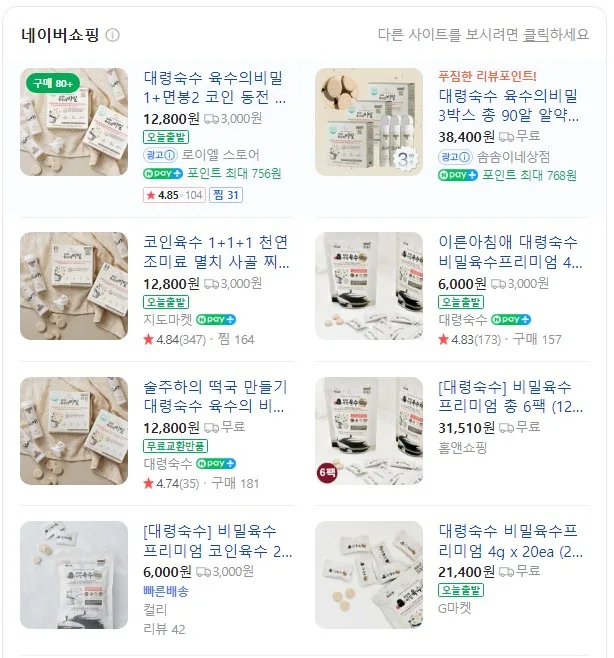
Task: Open 이른아침애 대령숙수 product for 6,000원
Action: point(510,252)
